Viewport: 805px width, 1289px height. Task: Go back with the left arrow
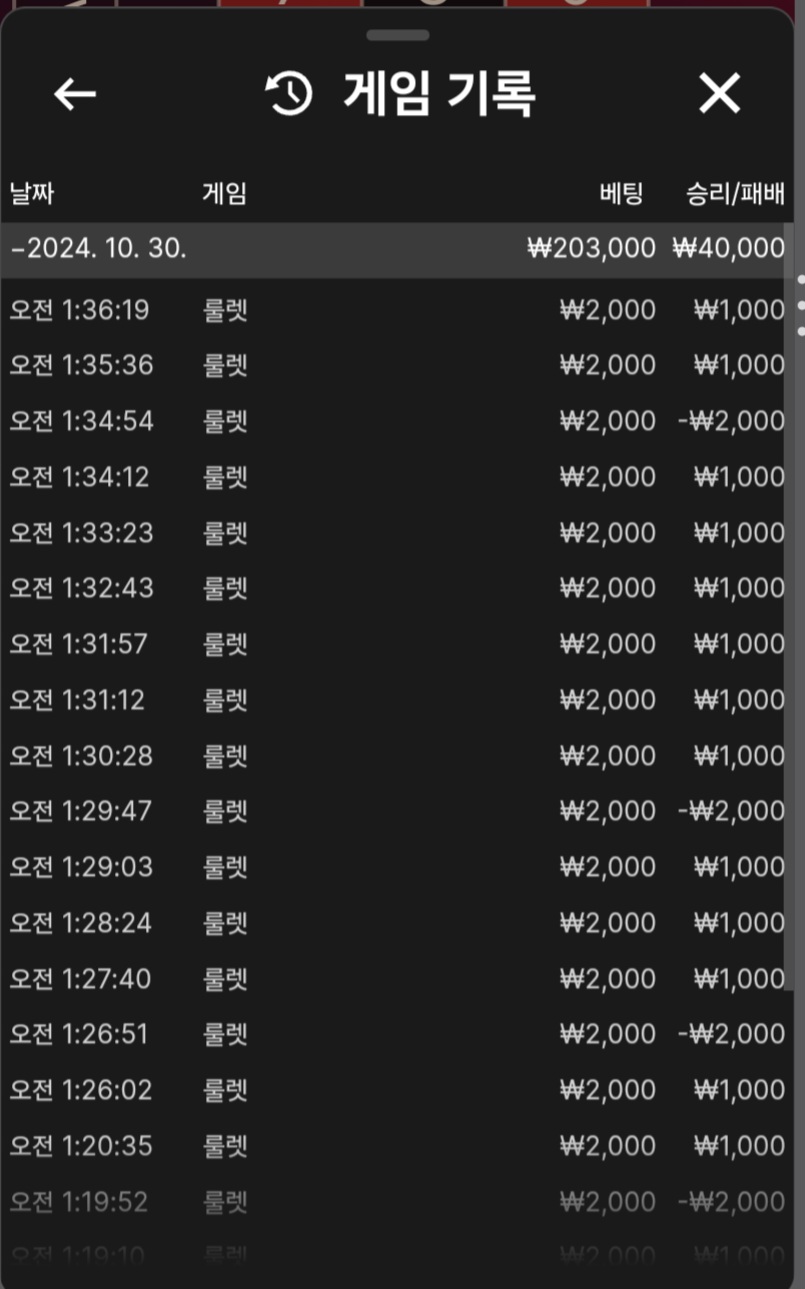75,94
